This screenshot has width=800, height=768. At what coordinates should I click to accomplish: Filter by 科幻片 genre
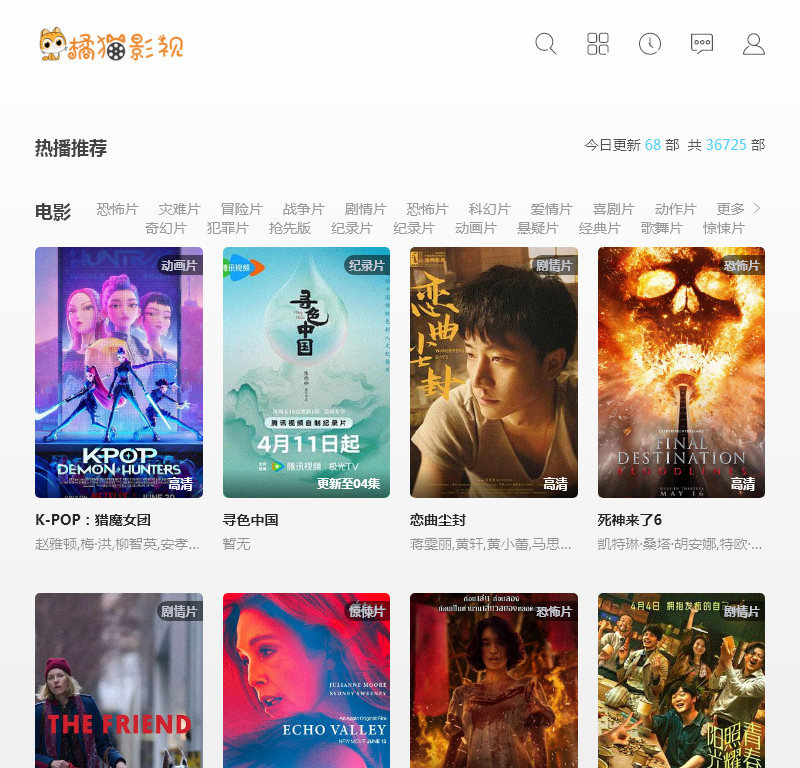pyautogui.click(x=489, y=209)
